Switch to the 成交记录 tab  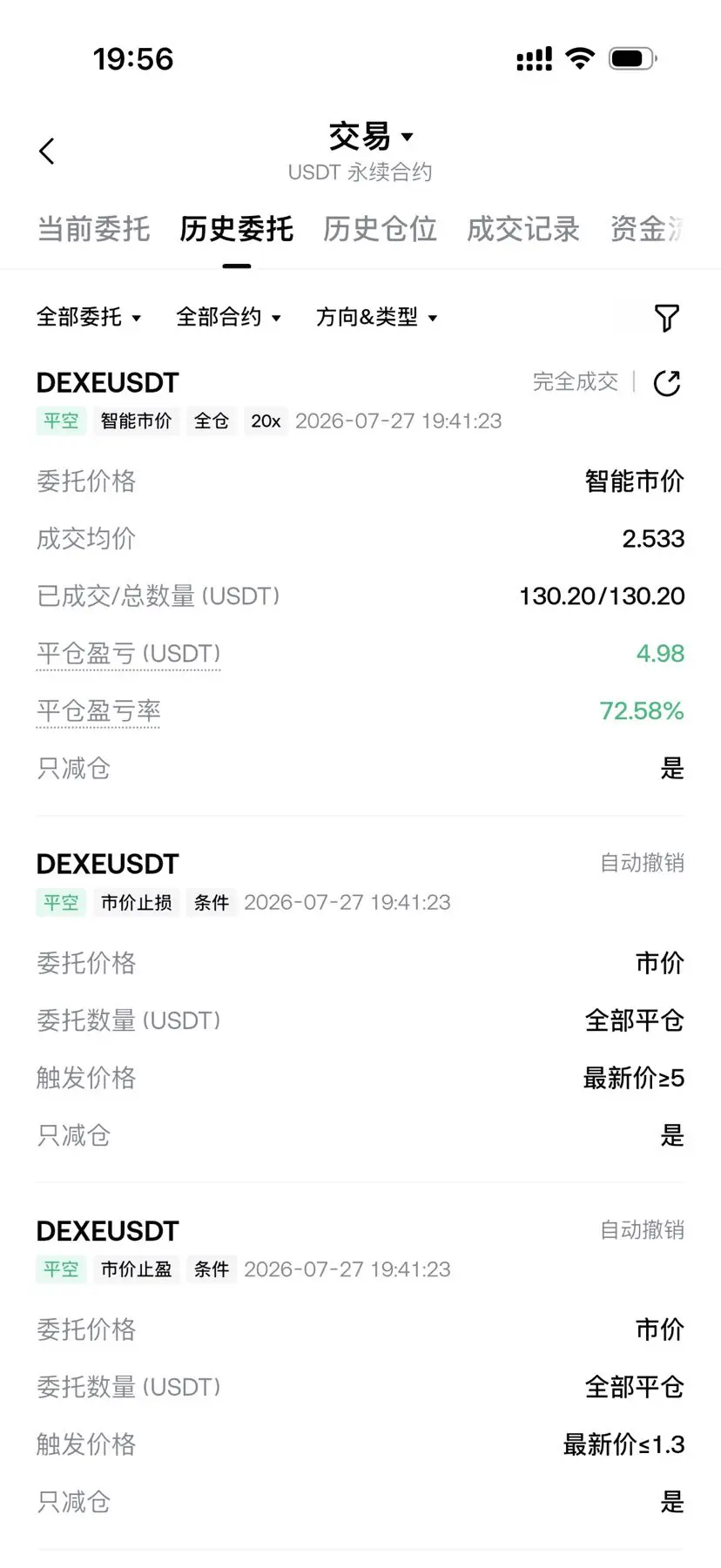[x=523, y=229]
